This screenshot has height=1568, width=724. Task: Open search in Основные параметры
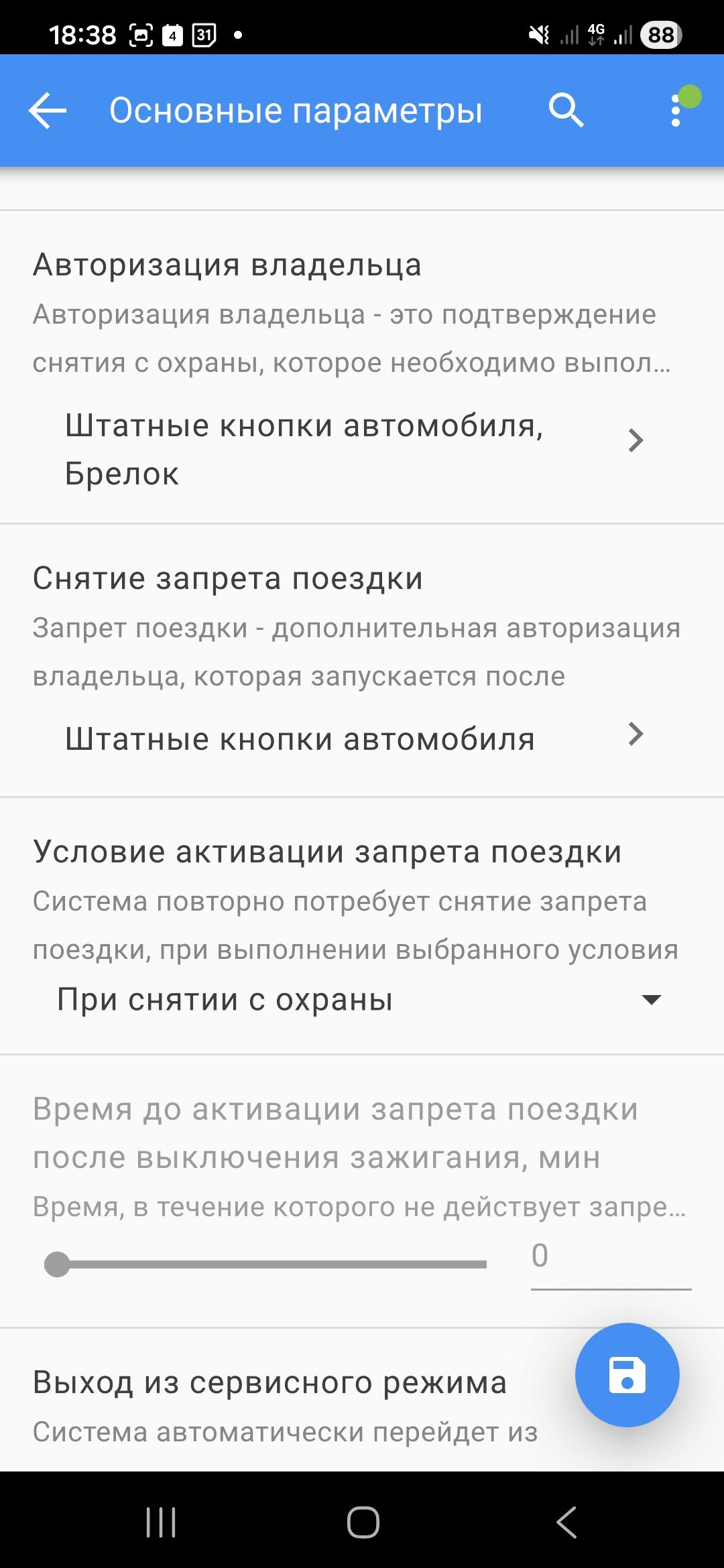566,111
